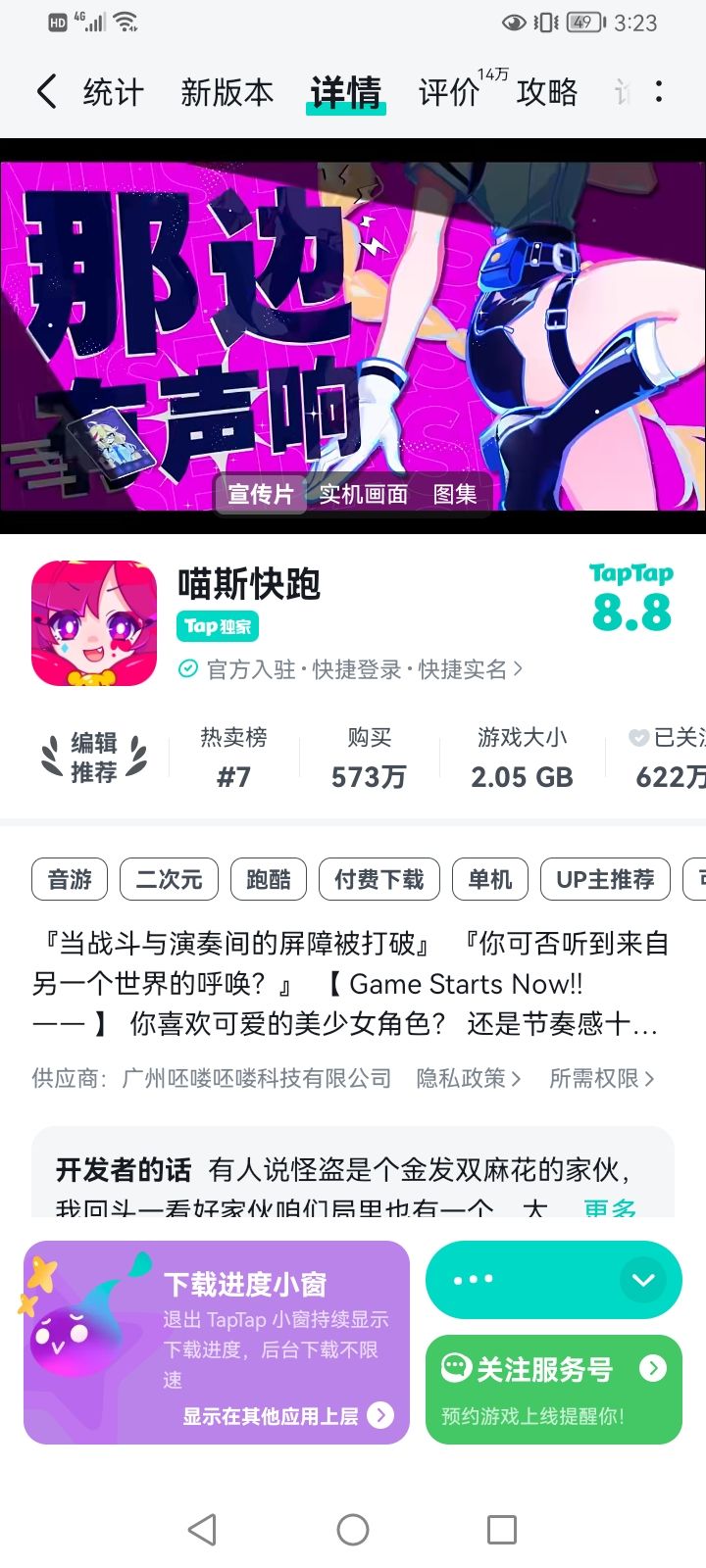Select the 图集 media segment
Screen dimensions: 706x1568
click(455, 494)
